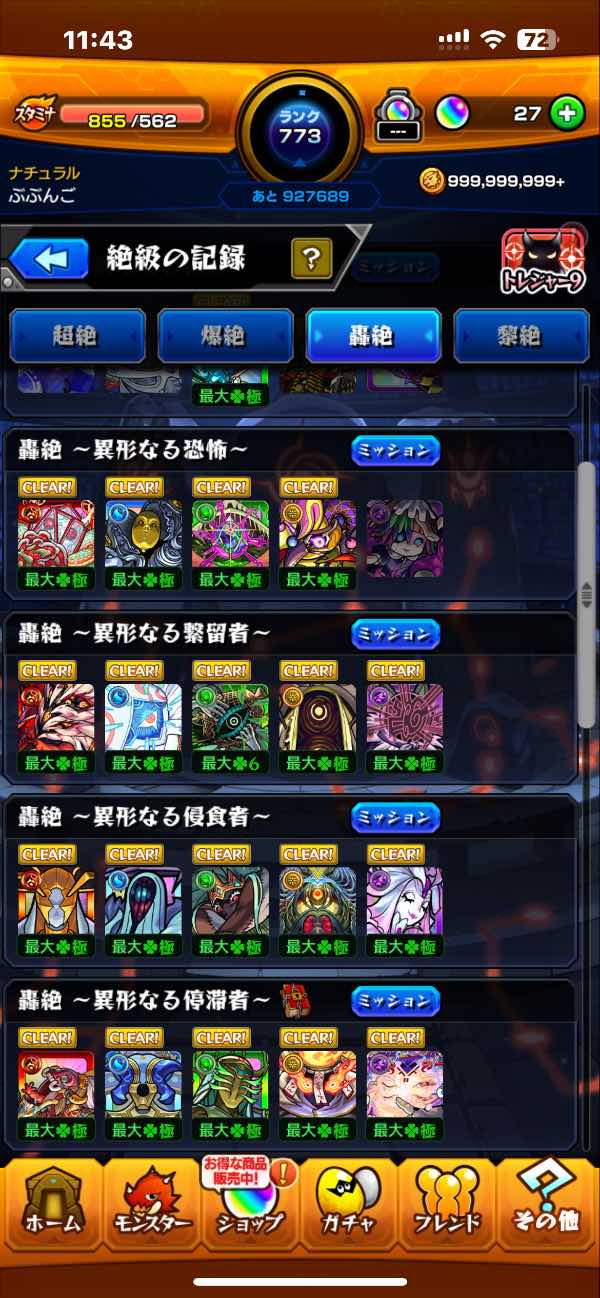Image resolution: width=600 pixels, height=1298 pixels.
Task: Switch to the 黎絶 tab
Action: point(521,335)
